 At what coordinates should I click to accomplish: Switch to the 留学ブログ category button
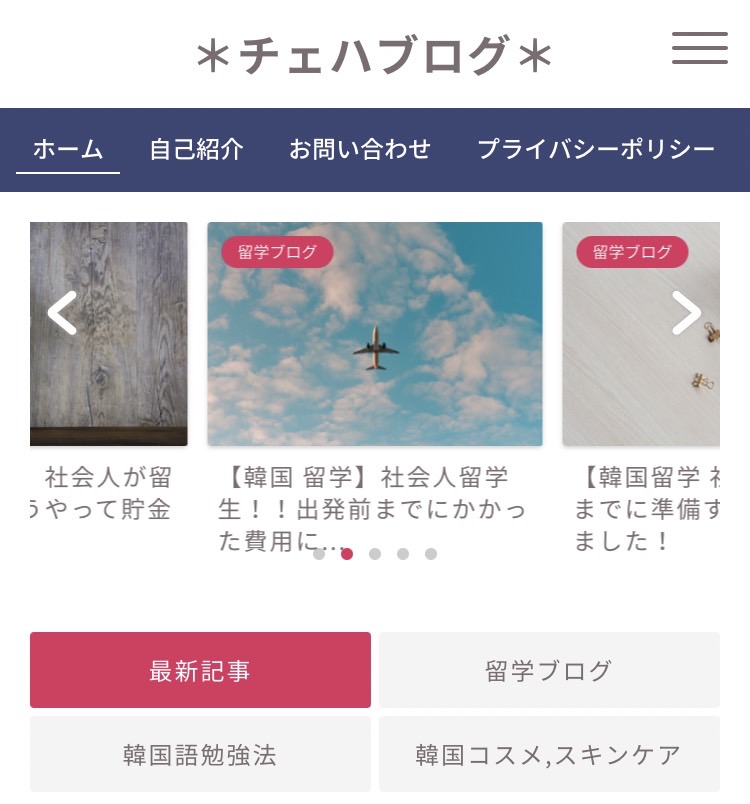[549, 670]
